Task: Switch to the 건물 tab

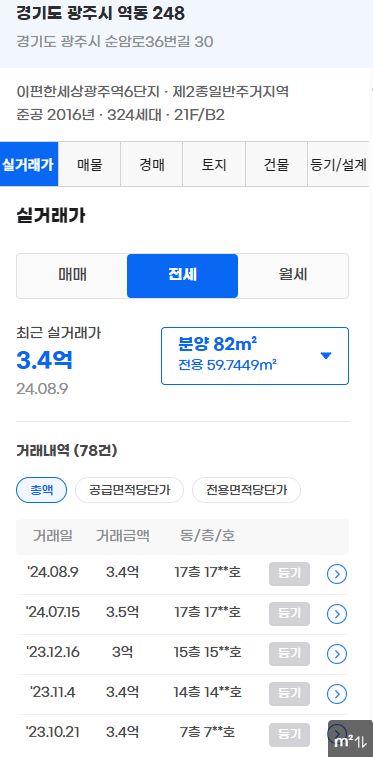Action: pyautogui.click(x=276, y=164)
